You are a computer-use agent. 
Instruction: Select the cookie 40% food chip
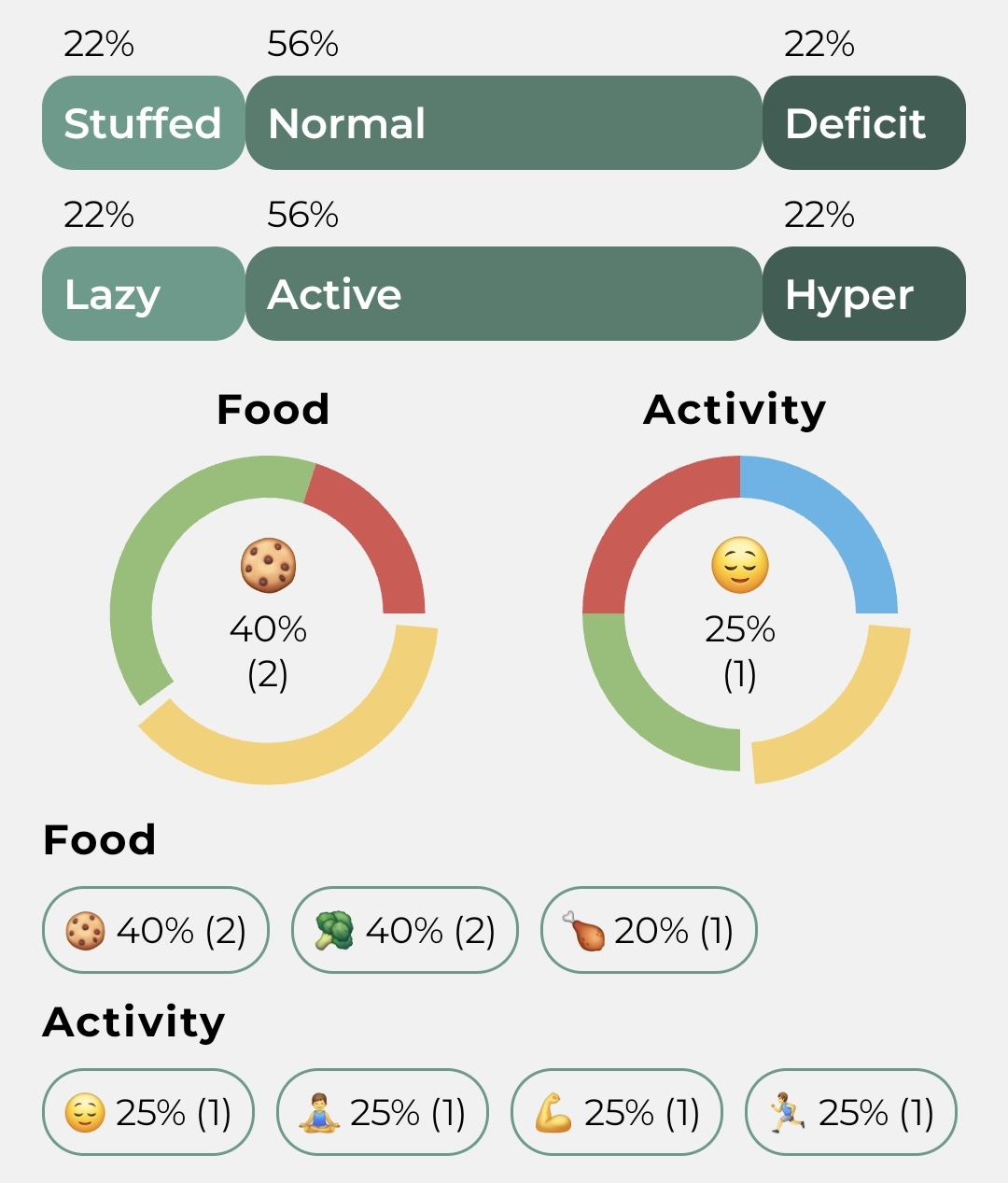(156, 930)
